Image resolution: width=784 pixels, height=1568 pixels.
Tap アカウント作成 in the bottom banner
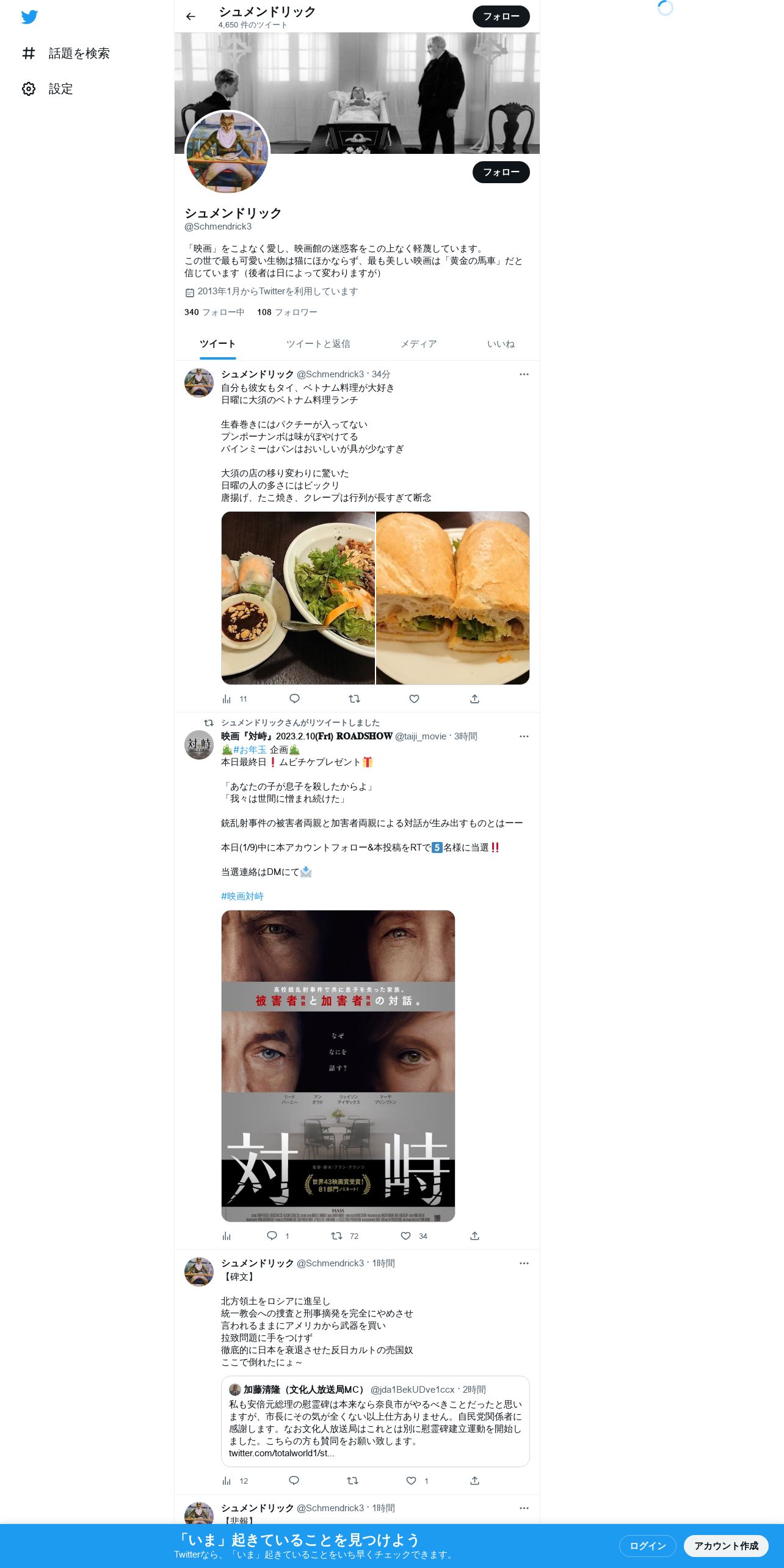point(726,1546)
